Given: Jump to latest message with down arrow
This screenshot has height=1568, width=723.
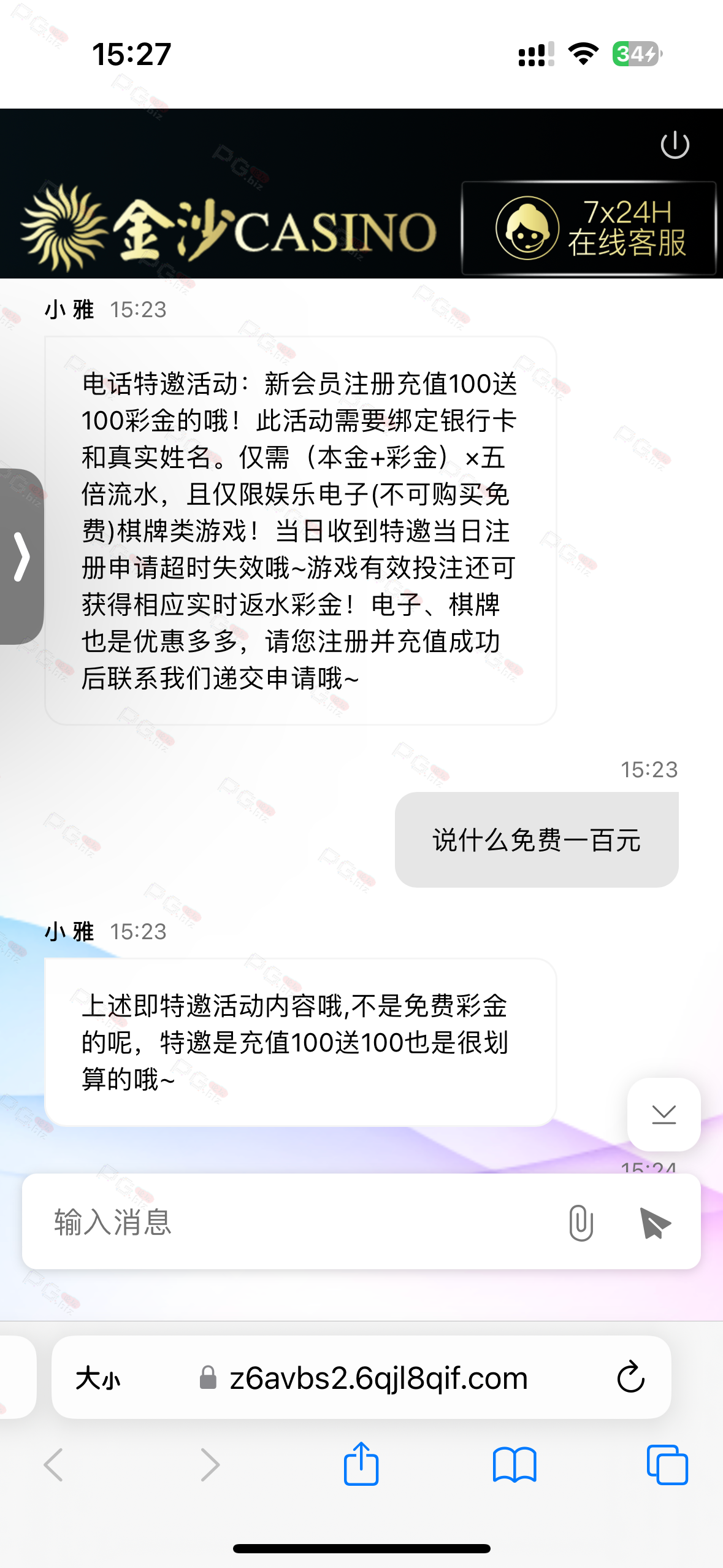Looking at the screenshot, I should coord(664,1114).
